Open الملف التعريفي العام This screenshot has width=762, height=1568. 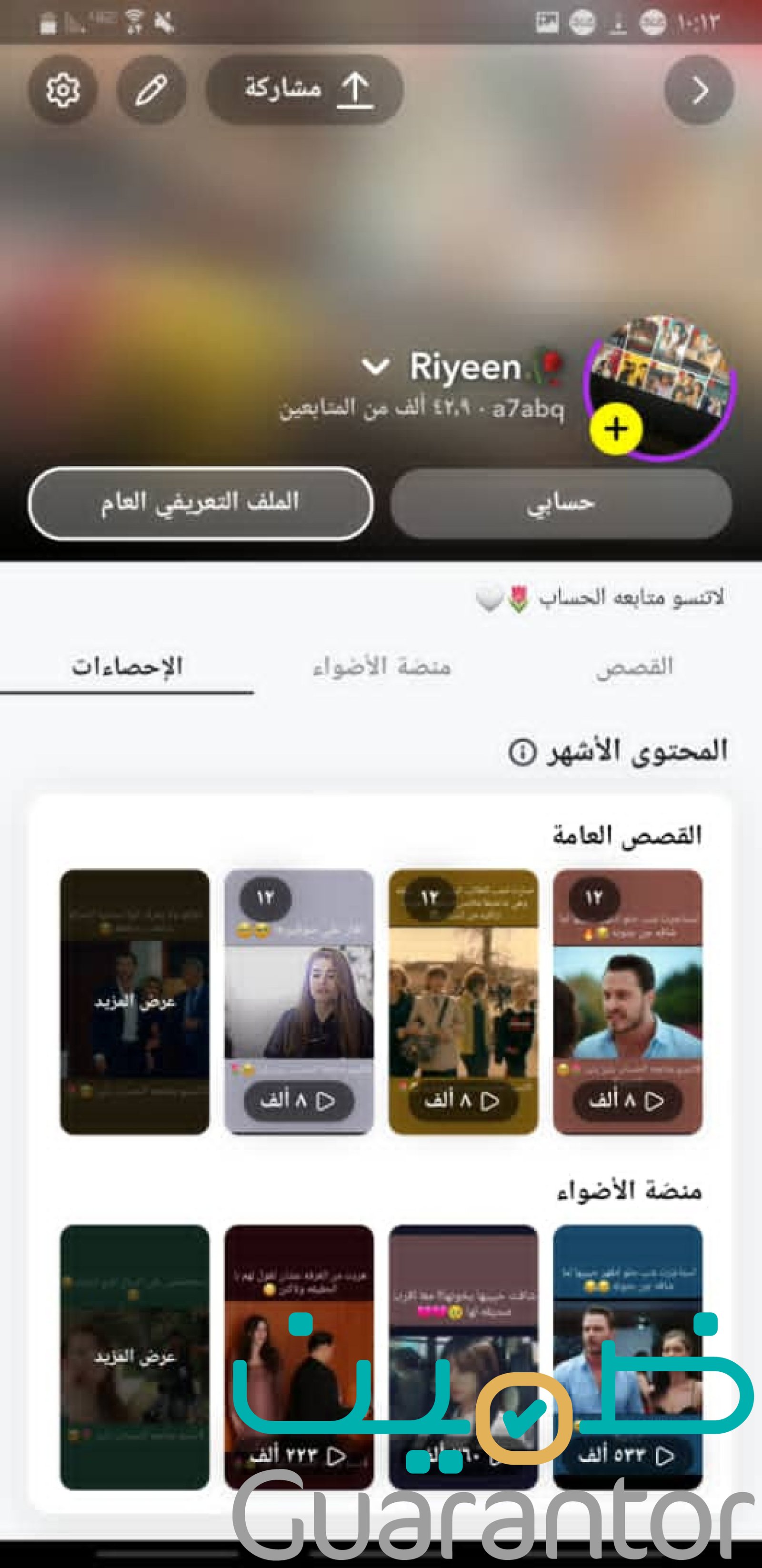click(x=200, y=503)
